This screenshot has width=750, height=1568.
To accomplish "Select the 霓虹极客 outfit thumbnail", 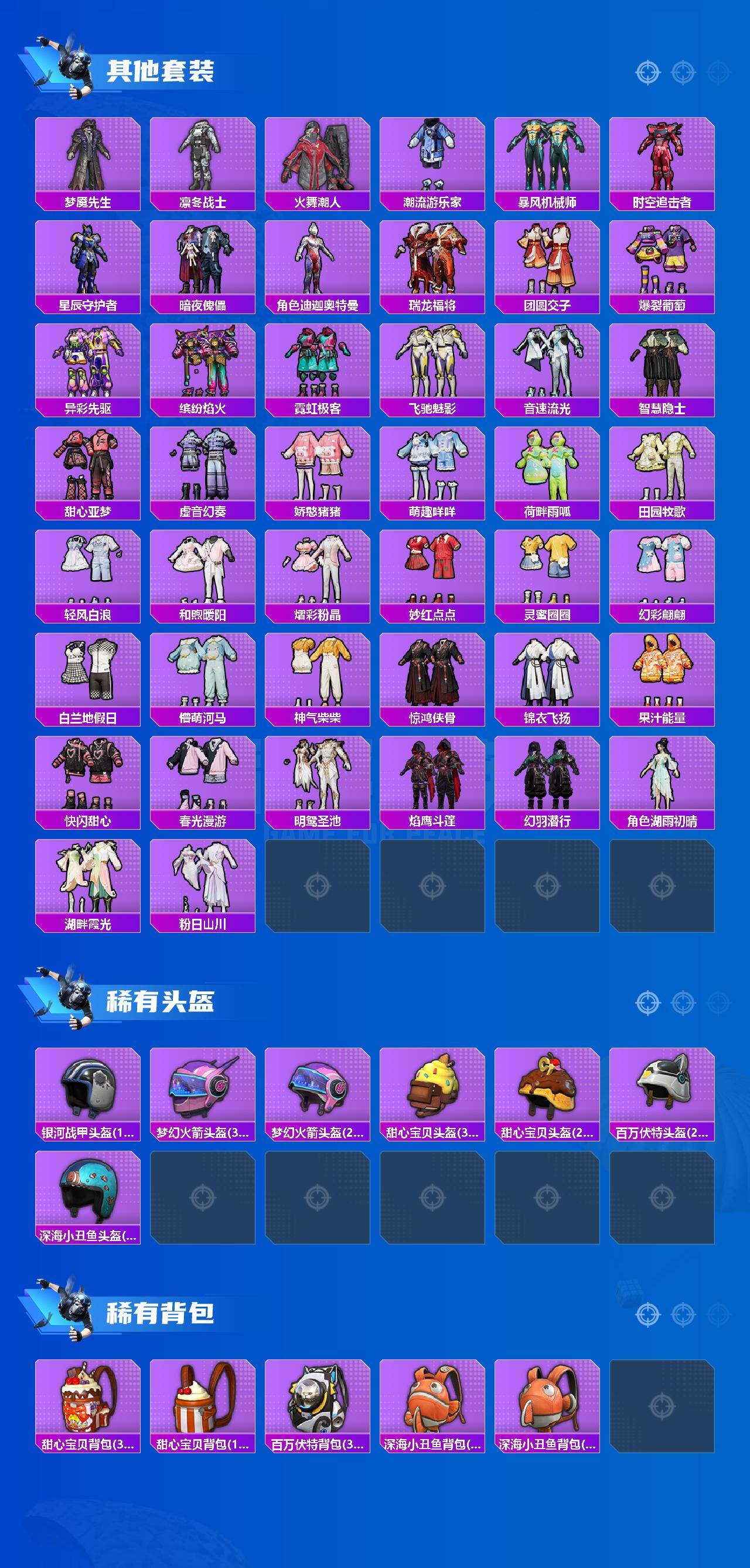I will coord(319,365).
